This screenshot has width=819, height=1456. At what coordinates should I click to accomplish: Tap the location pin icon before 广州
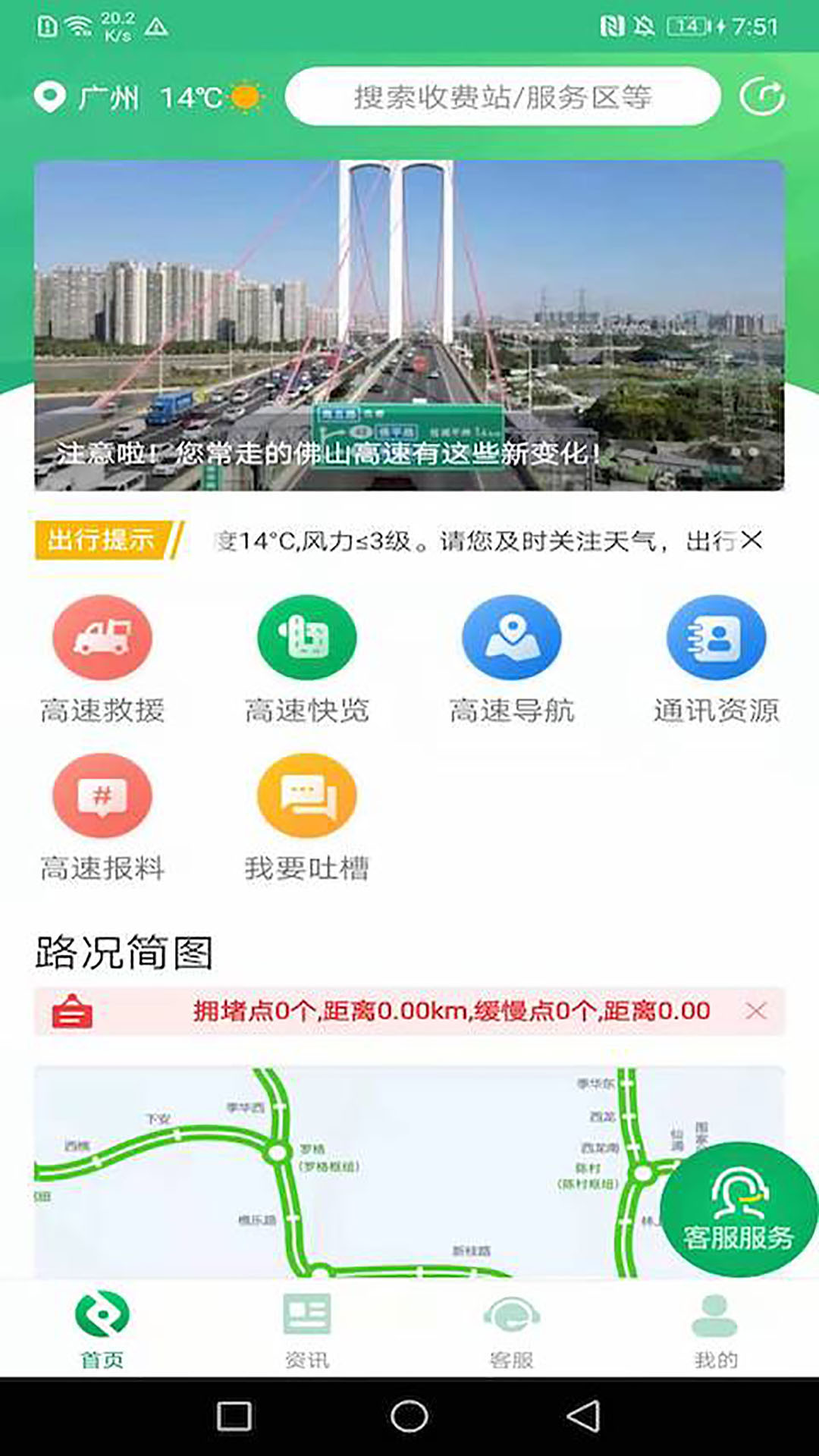pos(49,97)
